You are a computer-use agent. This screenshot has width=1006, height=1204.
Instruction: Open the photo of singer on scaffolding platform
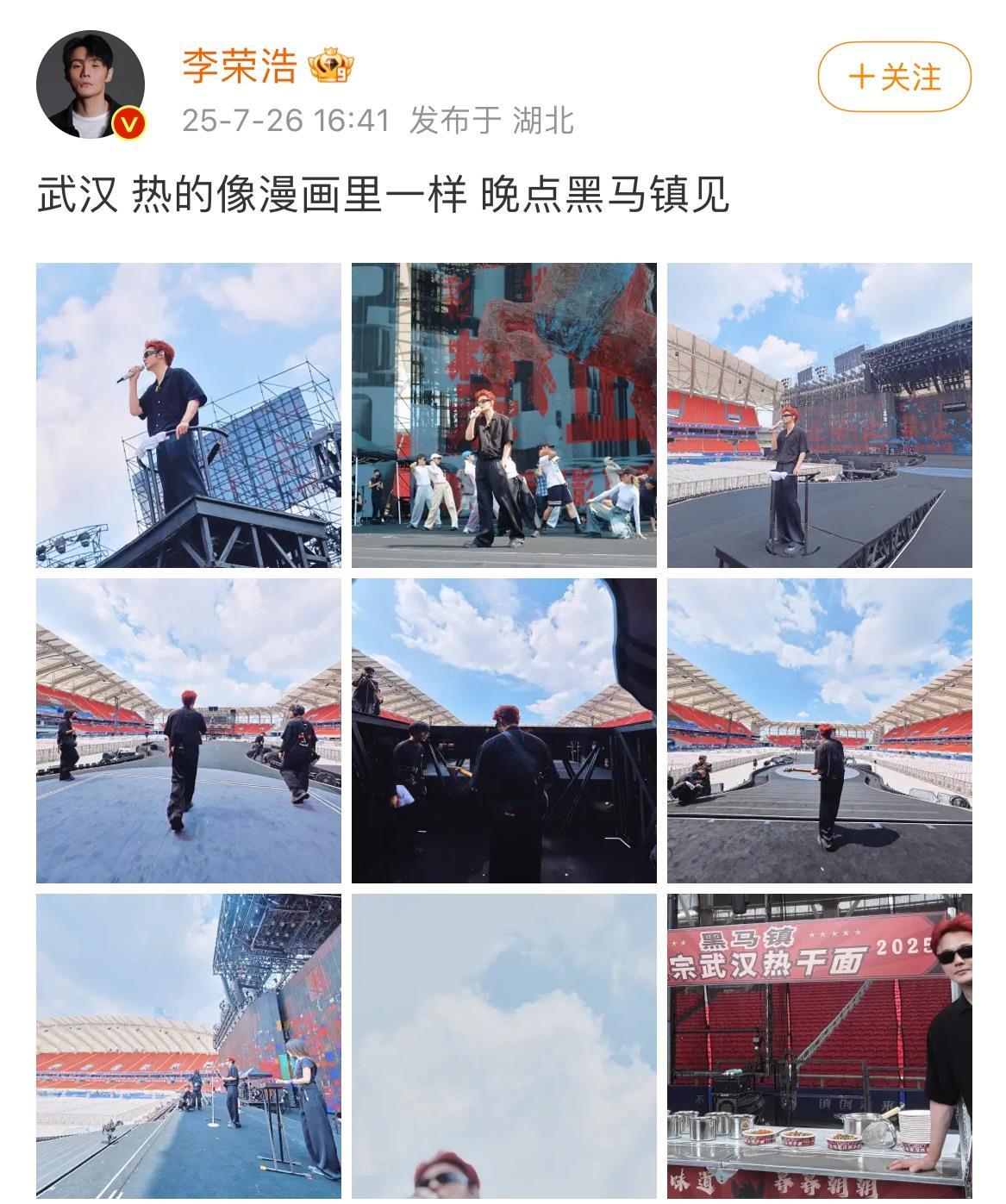point(189,415)
